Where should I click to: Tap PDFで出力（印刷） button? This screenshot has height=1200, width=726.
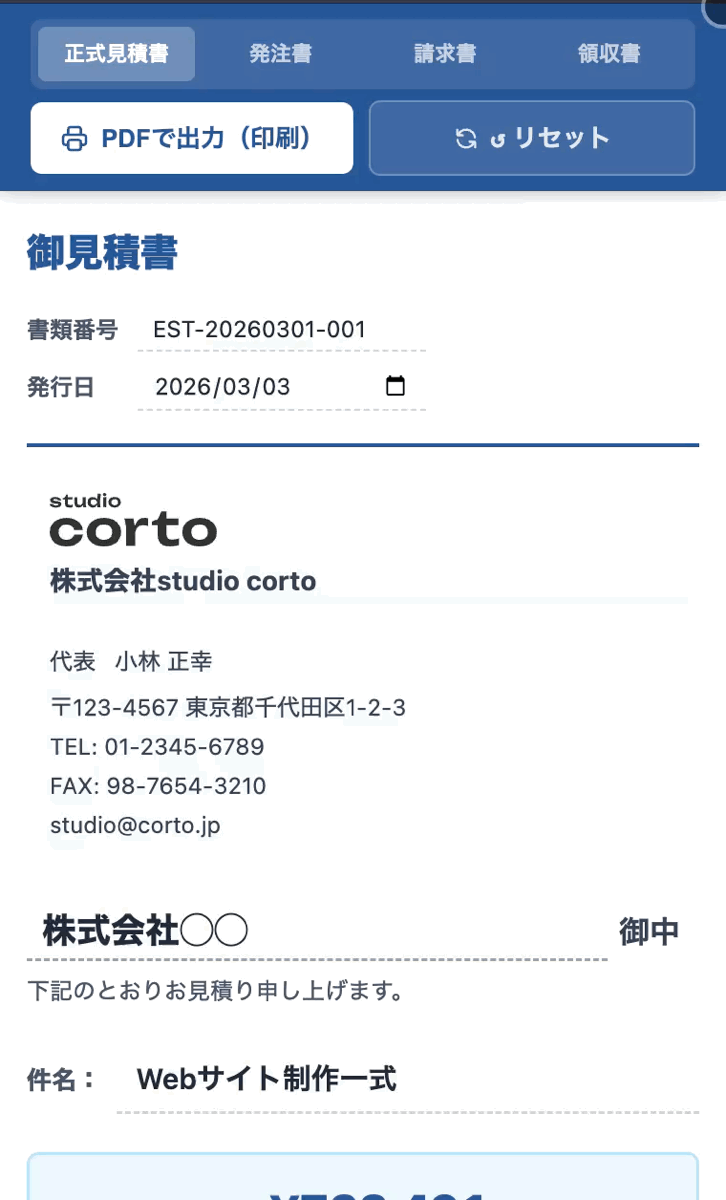click(x=191, y=138)
